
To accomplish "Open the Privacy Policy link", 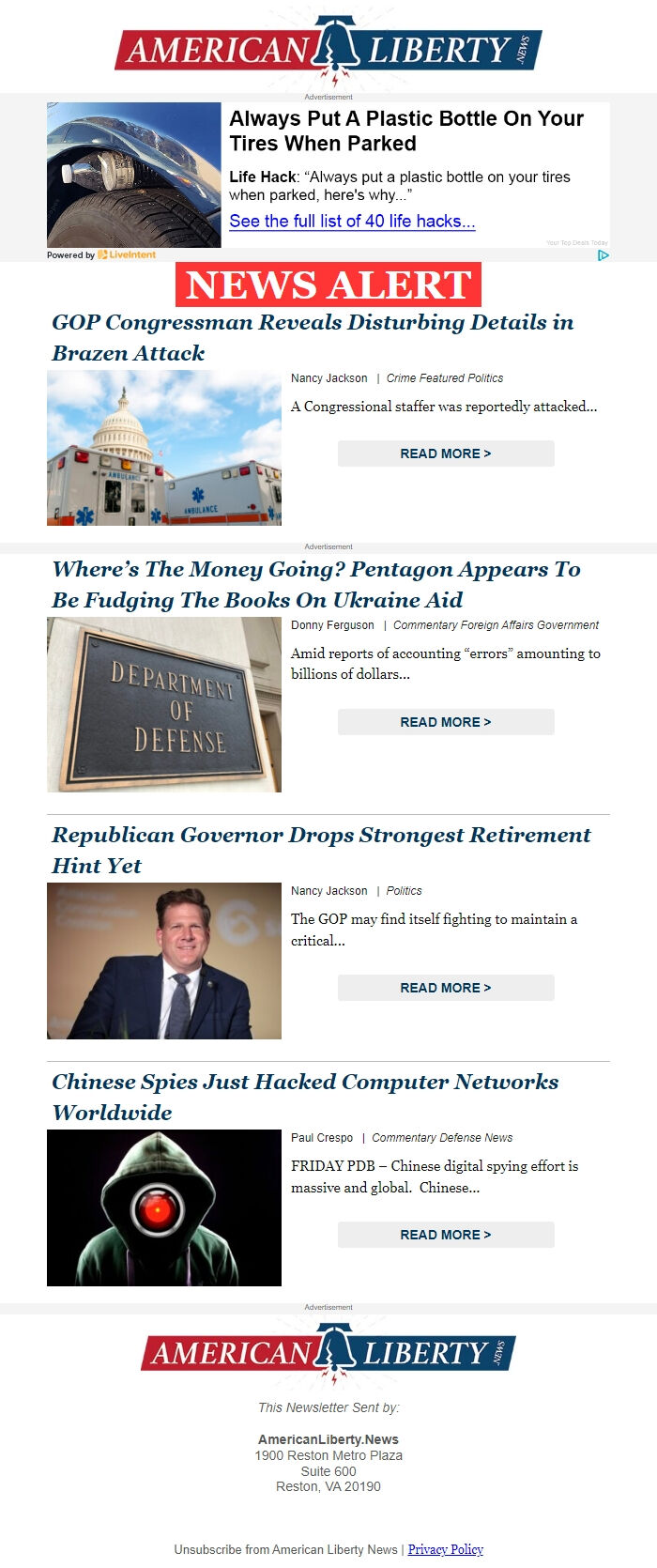I will 445,1549.
